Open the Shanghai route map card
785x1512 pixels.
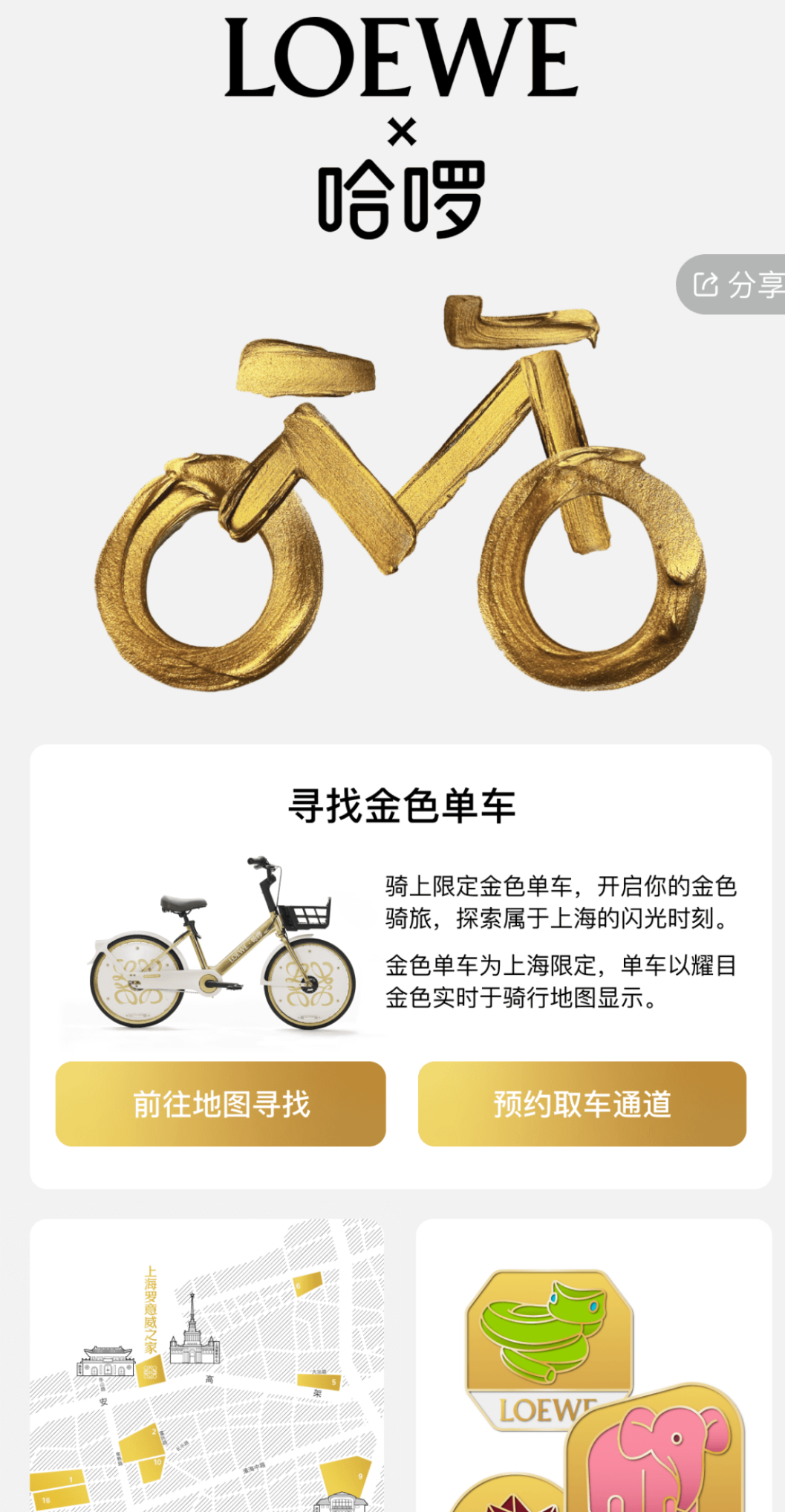[207, 1367]
